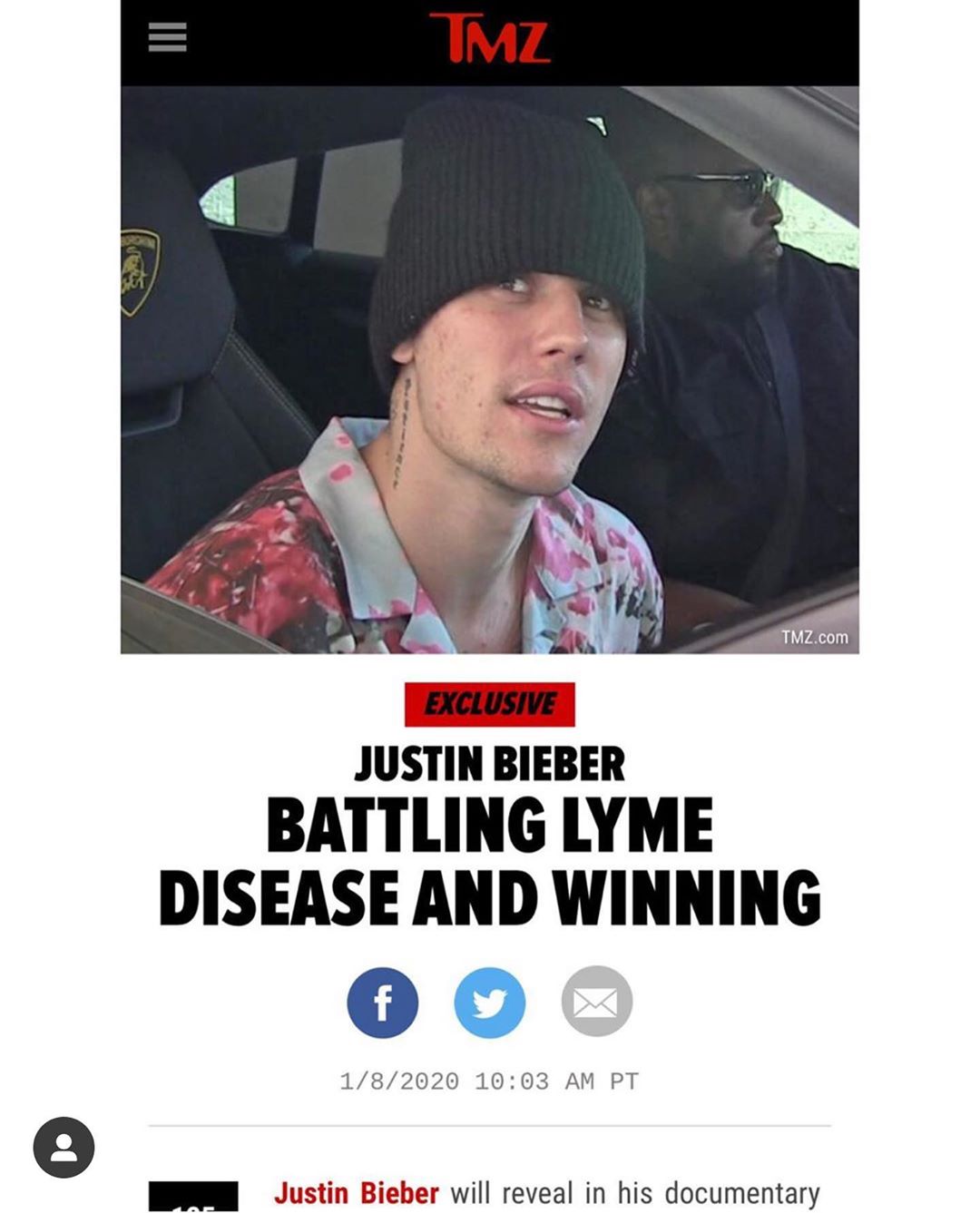Share the article on Twitter
This screenshot has width=980, height=1213.
tap(489, 1003)
